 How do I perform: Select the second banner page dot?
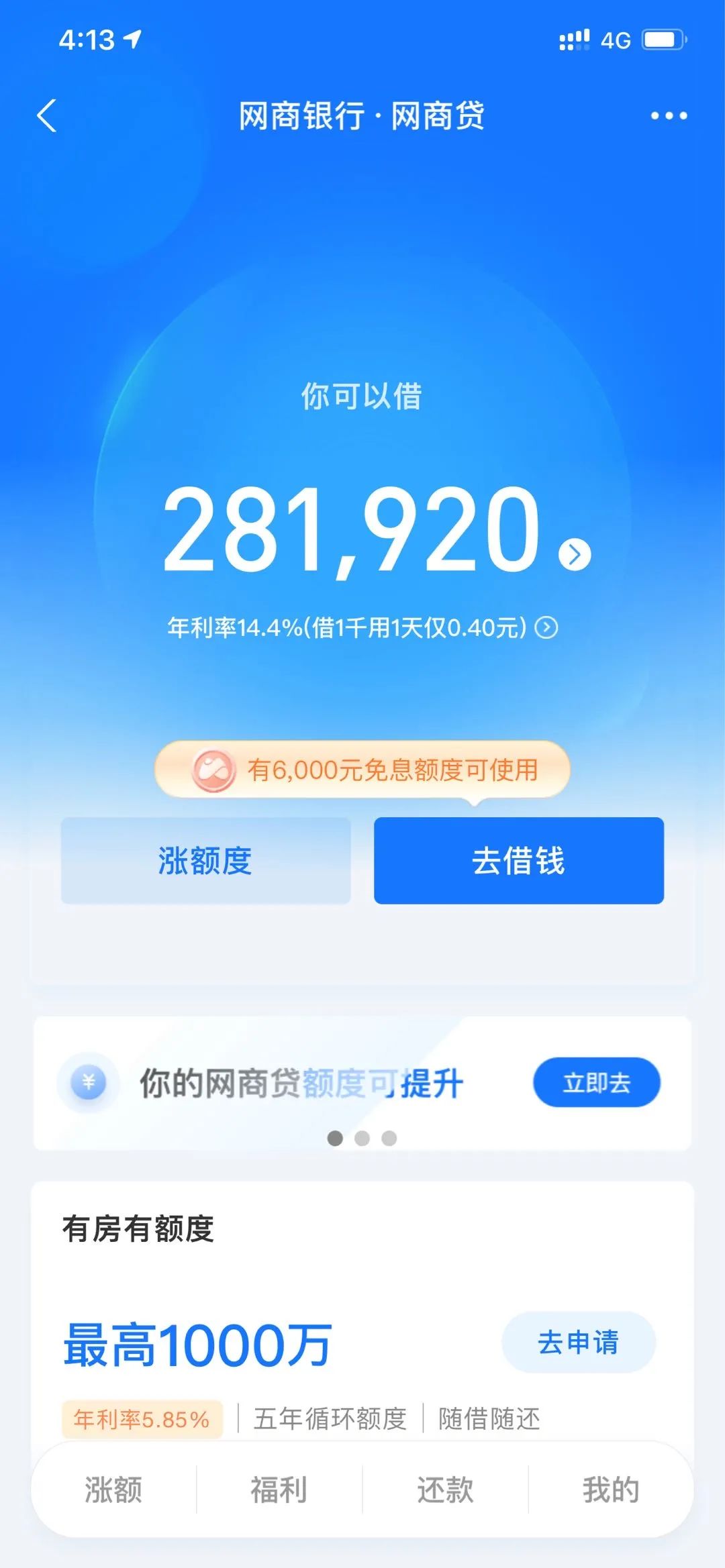(362, 1138)
